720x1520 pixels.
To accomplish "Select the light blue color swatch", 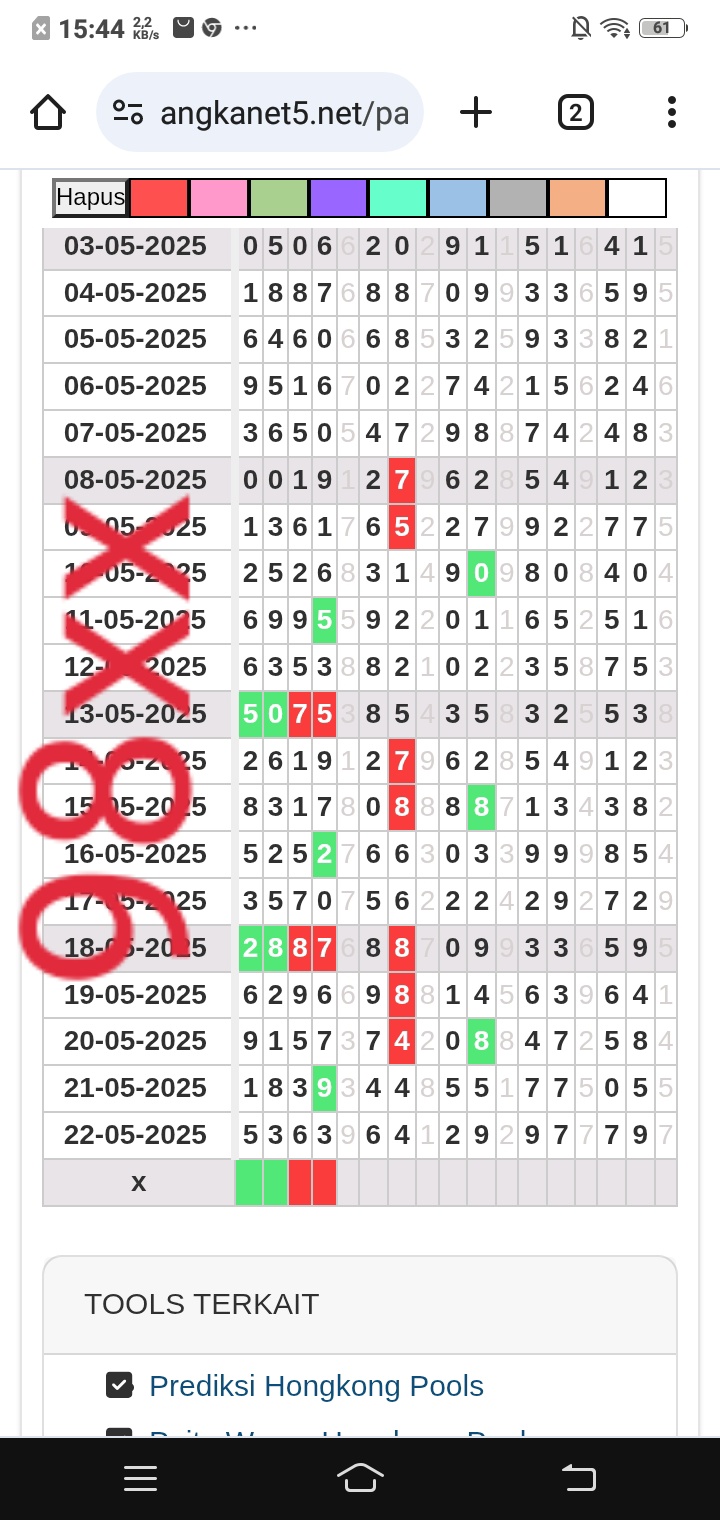I will [x=458, y=198].
